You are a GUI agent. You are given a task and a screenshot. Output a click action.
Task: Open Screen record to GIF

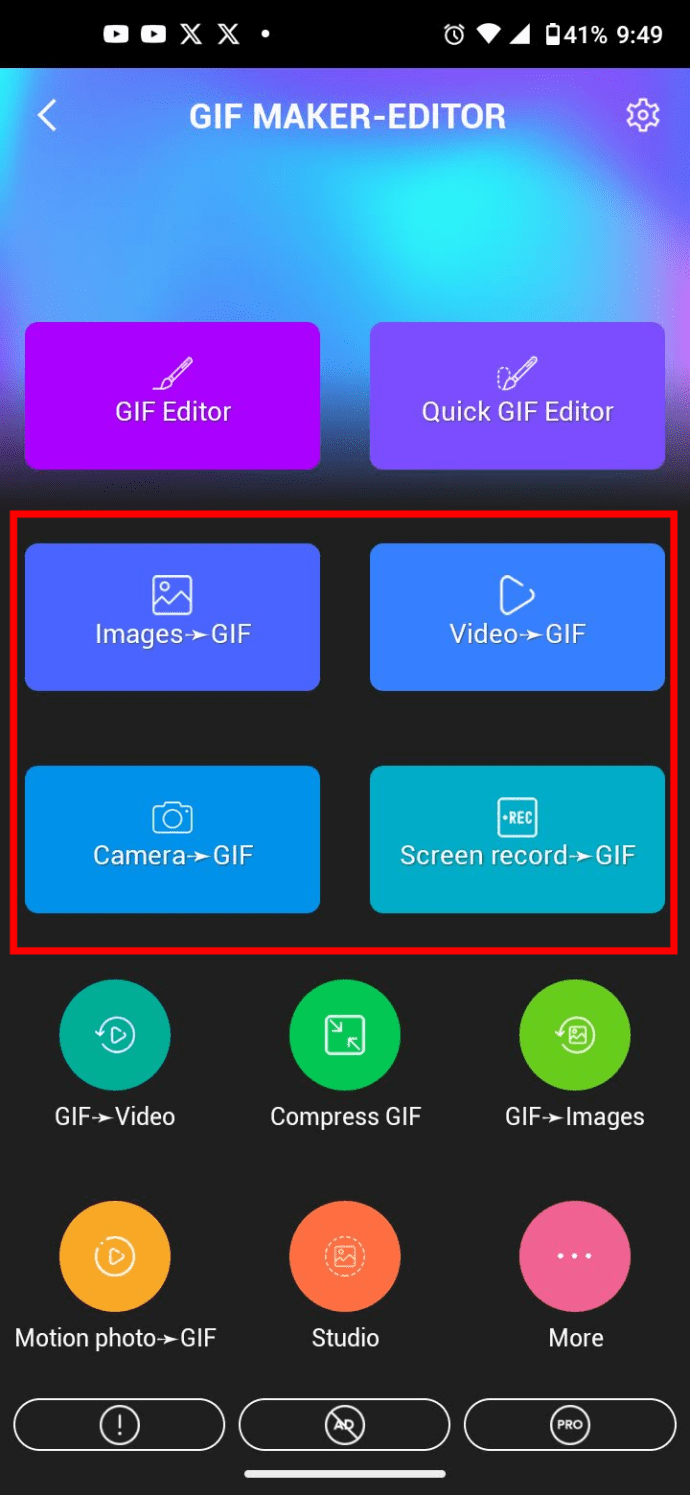coord(517,839)
